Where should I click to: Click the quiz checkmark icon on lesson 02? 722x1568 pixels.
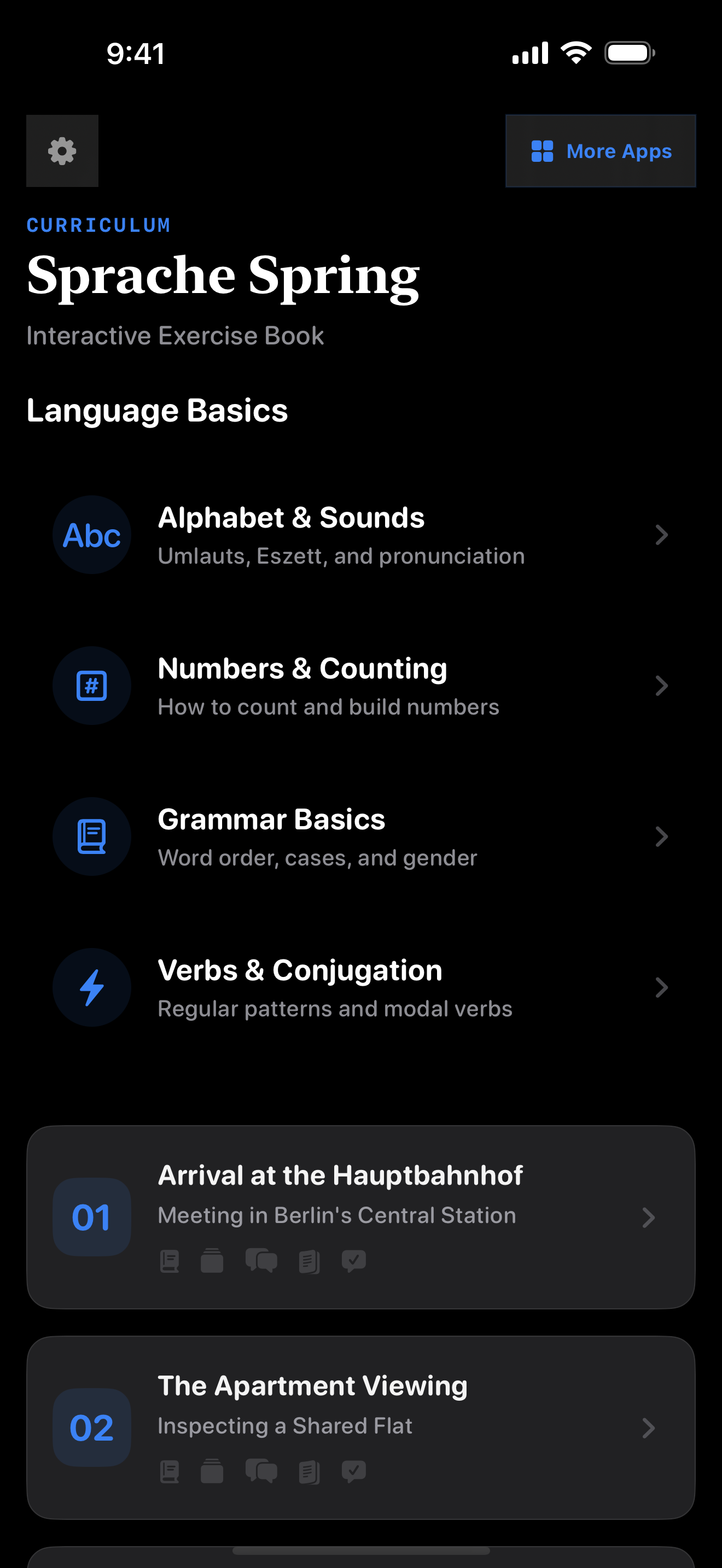point(354,1472)
